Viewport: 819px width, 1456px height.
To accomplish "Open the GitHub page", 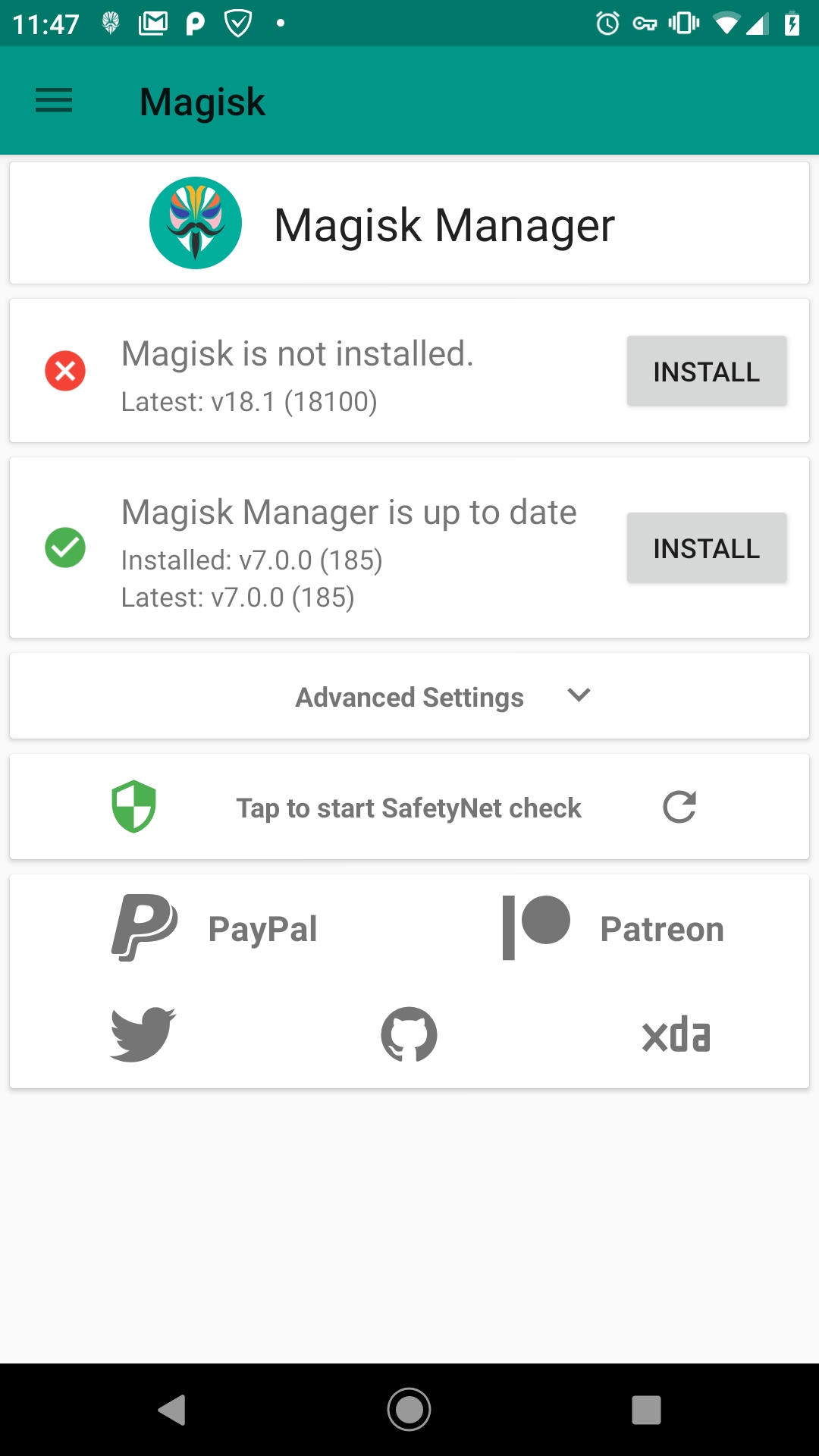I will tap(409, 1034).
